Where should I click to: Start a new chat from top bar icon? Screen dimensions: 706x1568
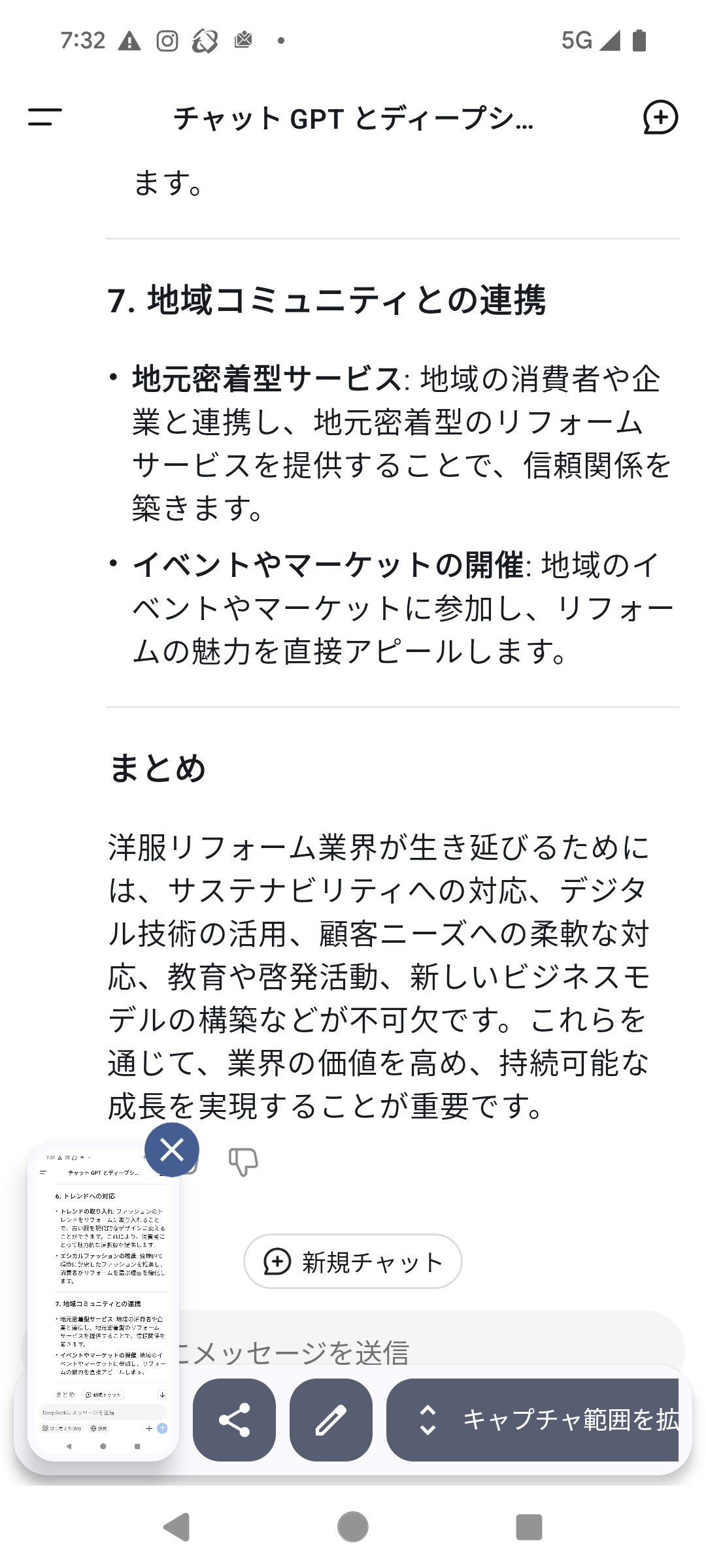pyautogui.click(x=660, y=118)
